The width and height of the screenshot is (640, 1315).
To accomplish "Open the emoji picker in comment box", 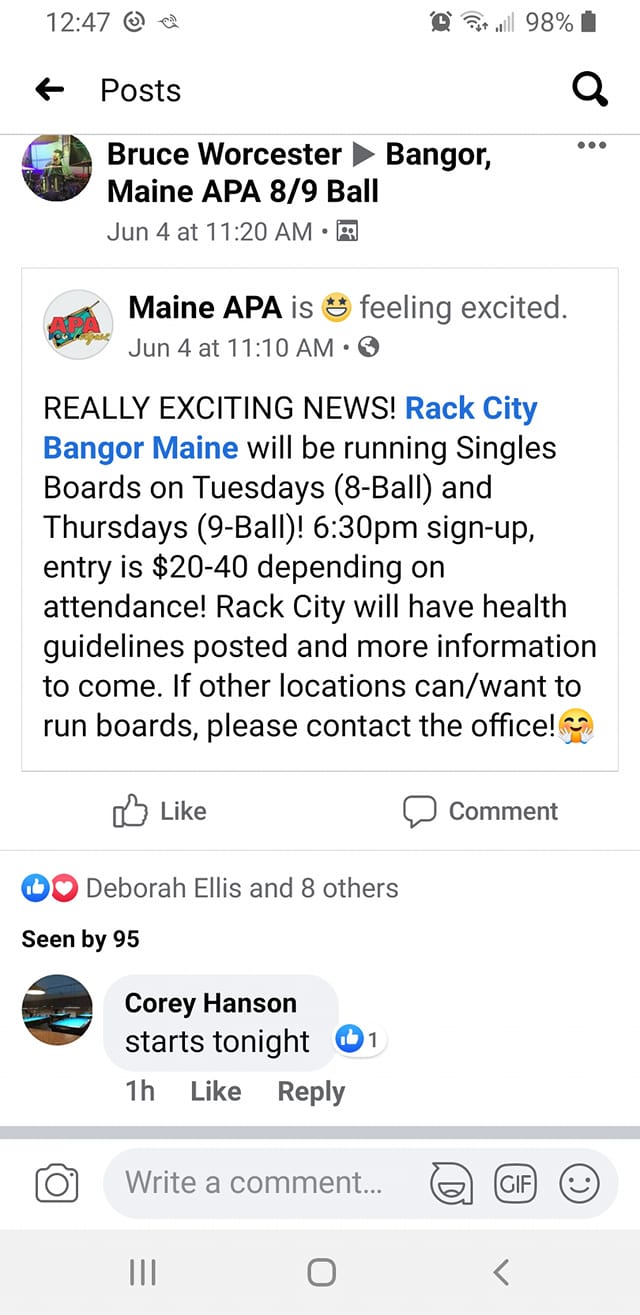I will point(578,1184).
